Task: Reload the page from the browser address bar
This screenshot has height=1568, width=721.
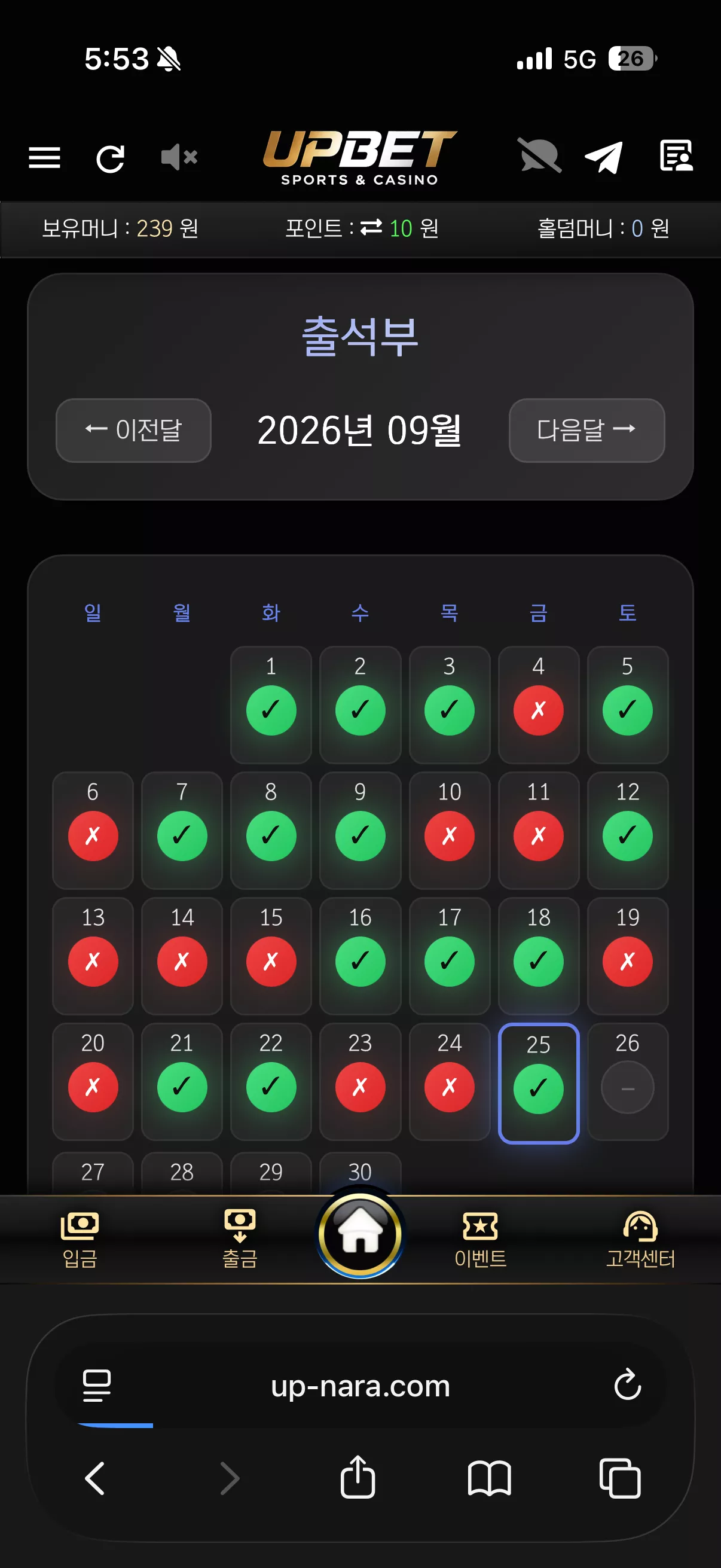Action: [627, 1385]
